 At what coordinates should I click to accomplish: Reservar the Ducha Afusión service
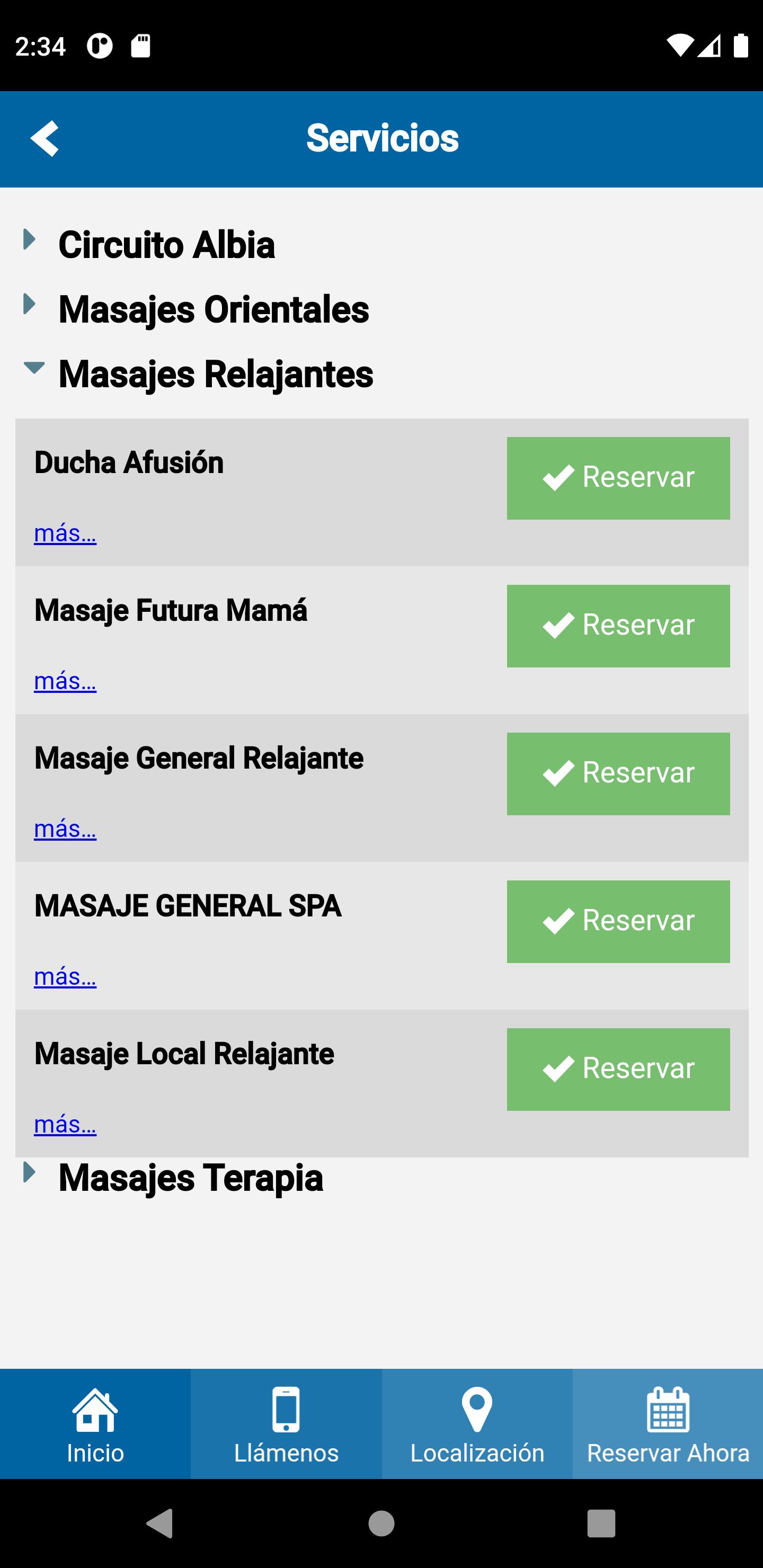click(x=618, y=478)
